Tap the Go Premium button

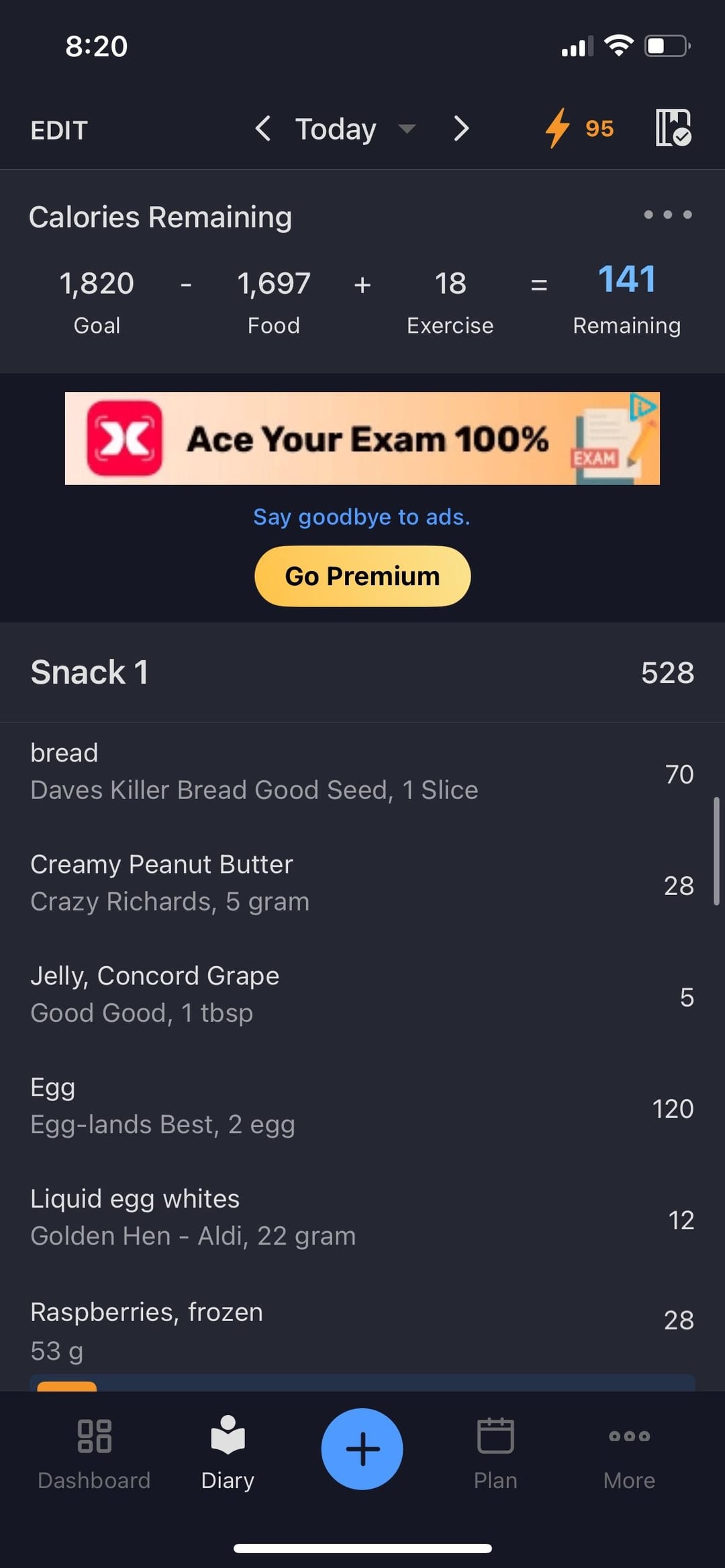(362, 576)
